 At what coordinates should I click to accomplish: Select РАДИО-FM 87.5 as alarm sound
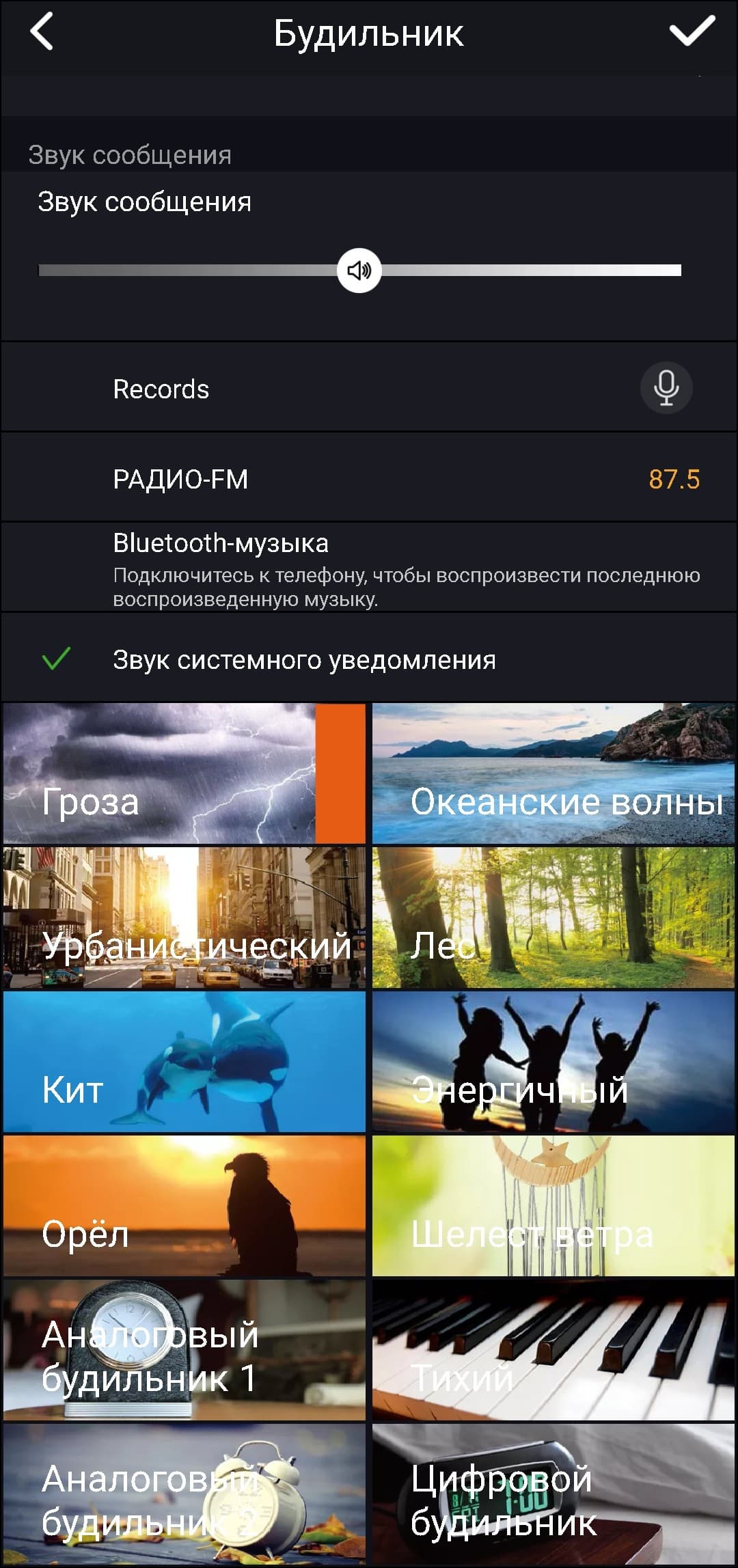[x=369, y=478]
